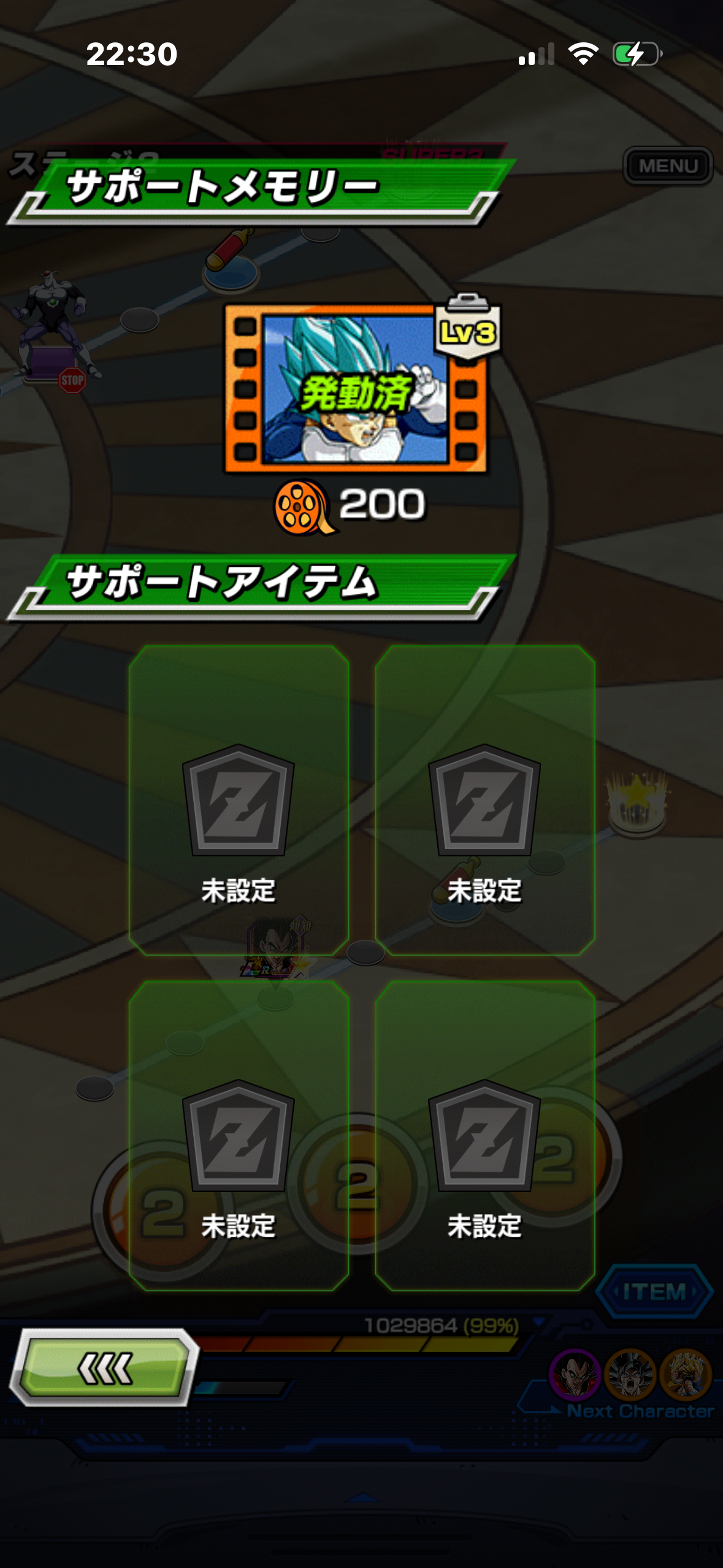Image resolution: width=723 pixels, height=1568 pixels.
Task: Open the Lv3 support memory film card
Action: [356, 389]
